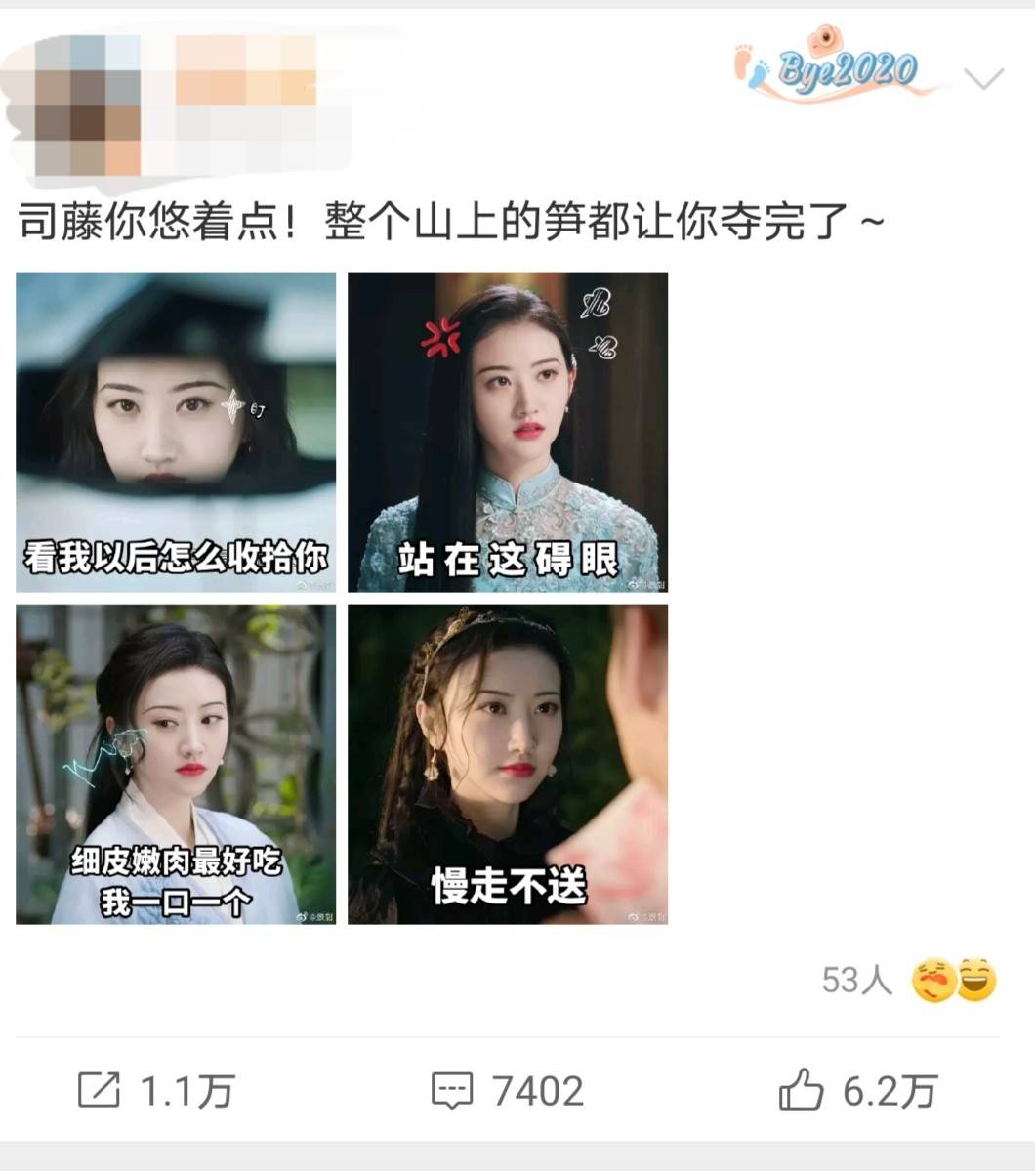Screen dimensions: 1035x1176
Task: View the 53人 emoji reactions
Action: (908, 980)
